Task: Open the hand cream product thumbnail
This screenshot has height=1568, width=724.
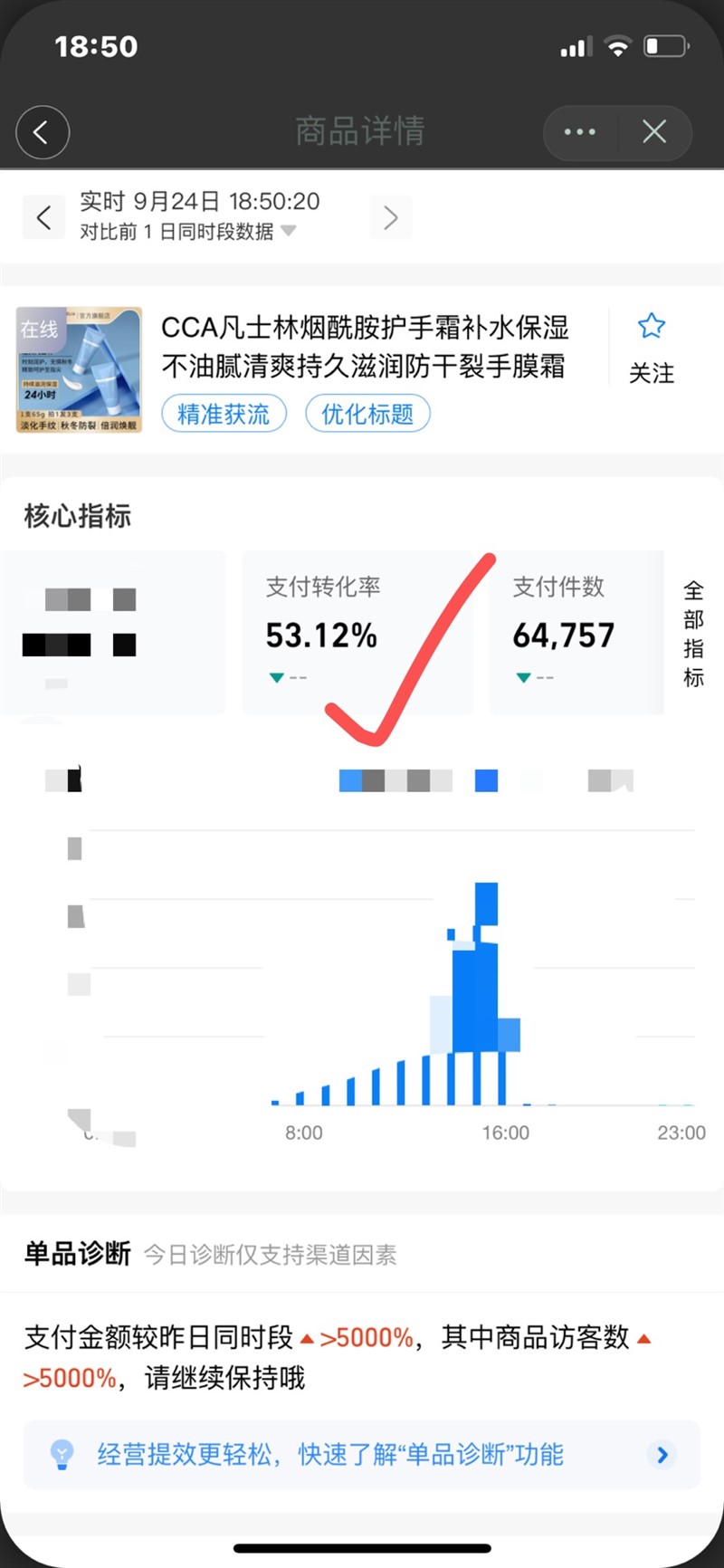Action: coord(80,369)
